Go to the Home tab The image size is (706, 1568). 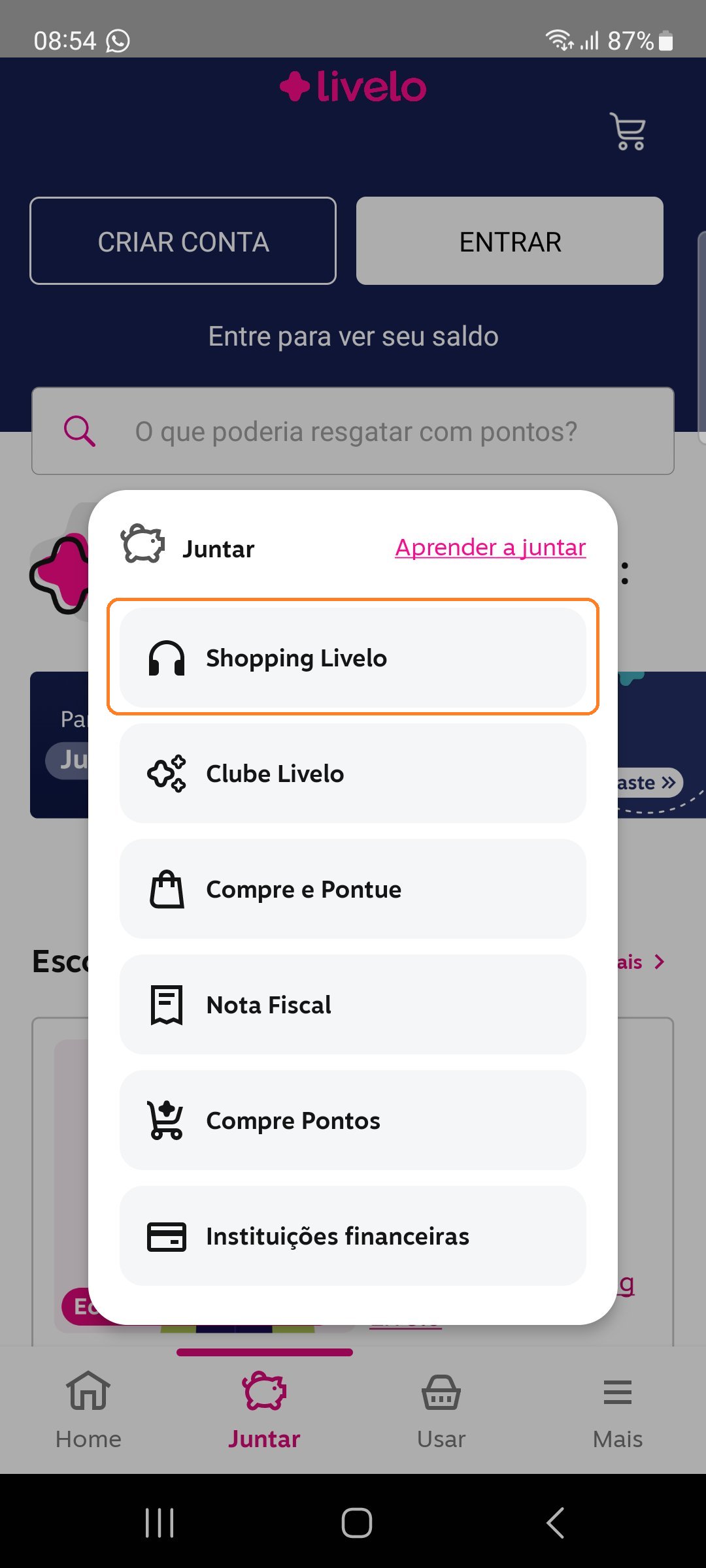pos(88,1411)
